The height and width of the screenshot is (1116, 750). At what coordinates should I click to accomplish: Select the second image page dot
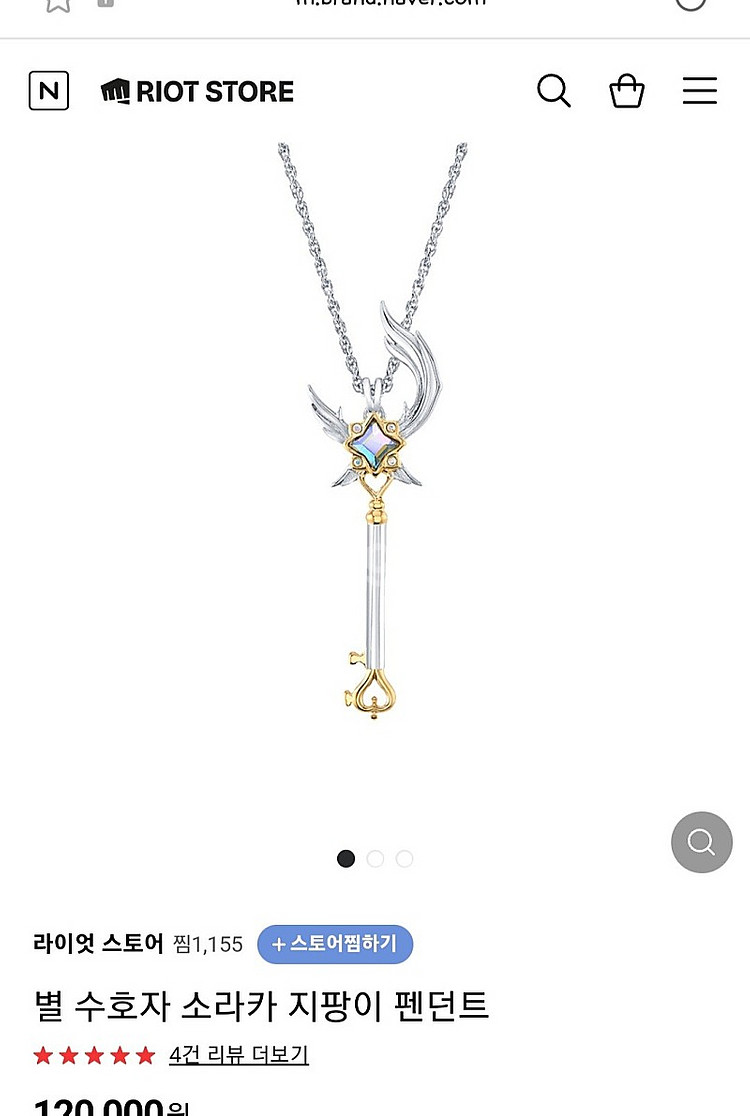(376, 858)
